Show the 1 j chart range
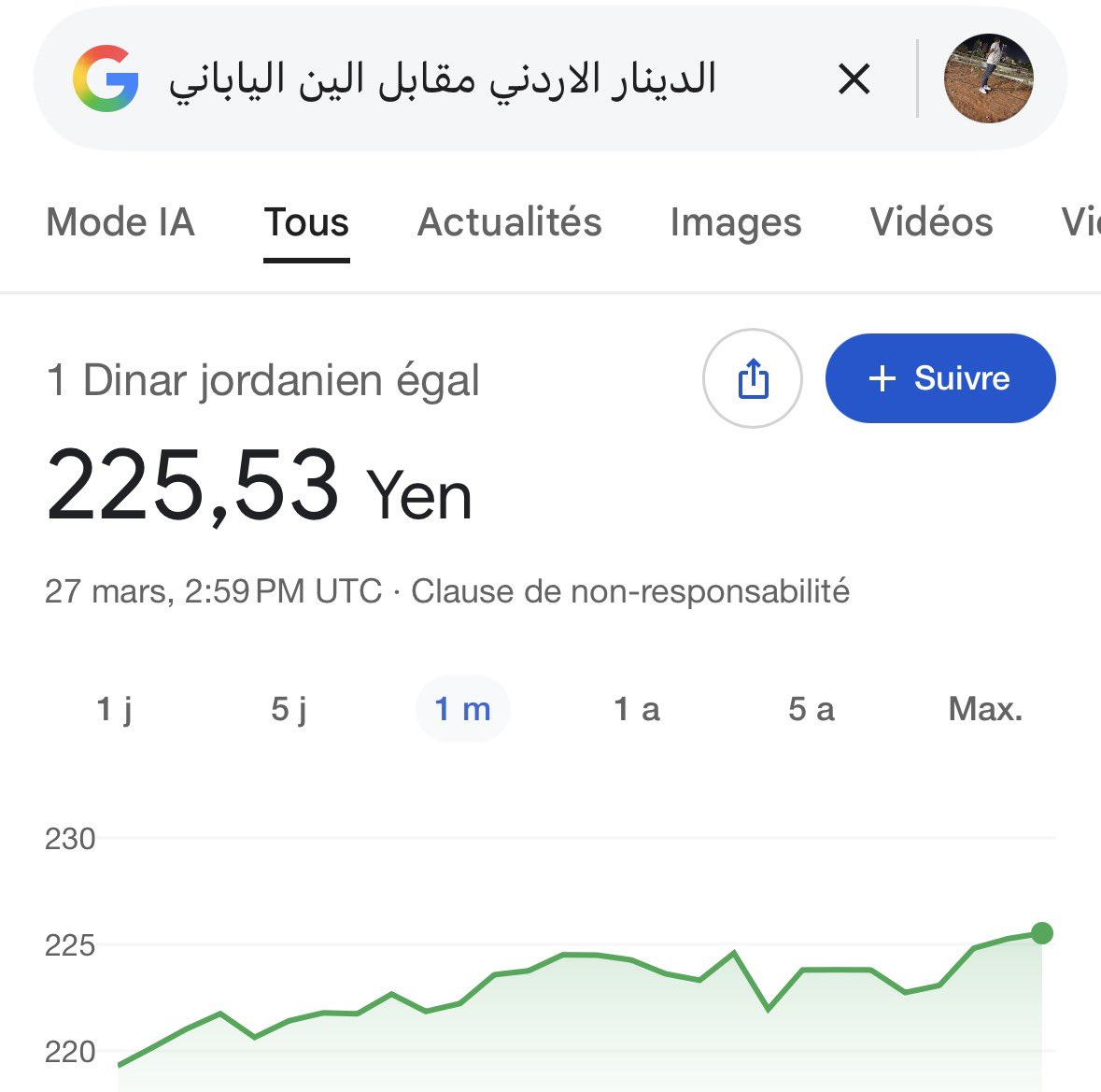 (x=115, y=709)
